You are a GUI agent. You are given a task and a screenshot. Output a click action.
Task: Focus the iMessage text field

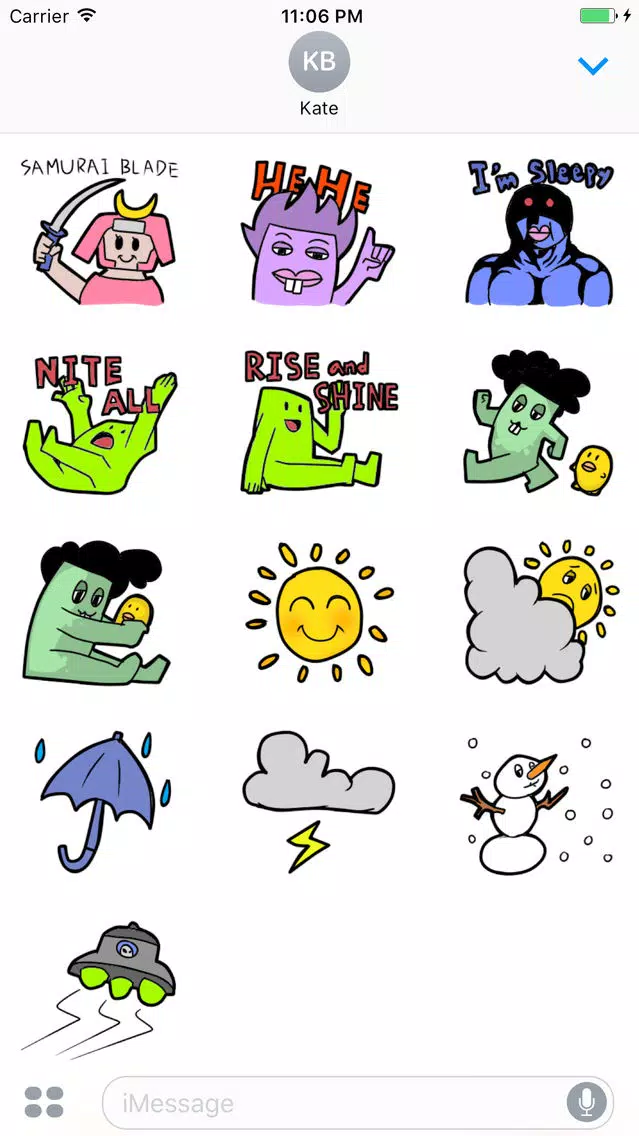pyautogui.click(x=358, y=1103)
